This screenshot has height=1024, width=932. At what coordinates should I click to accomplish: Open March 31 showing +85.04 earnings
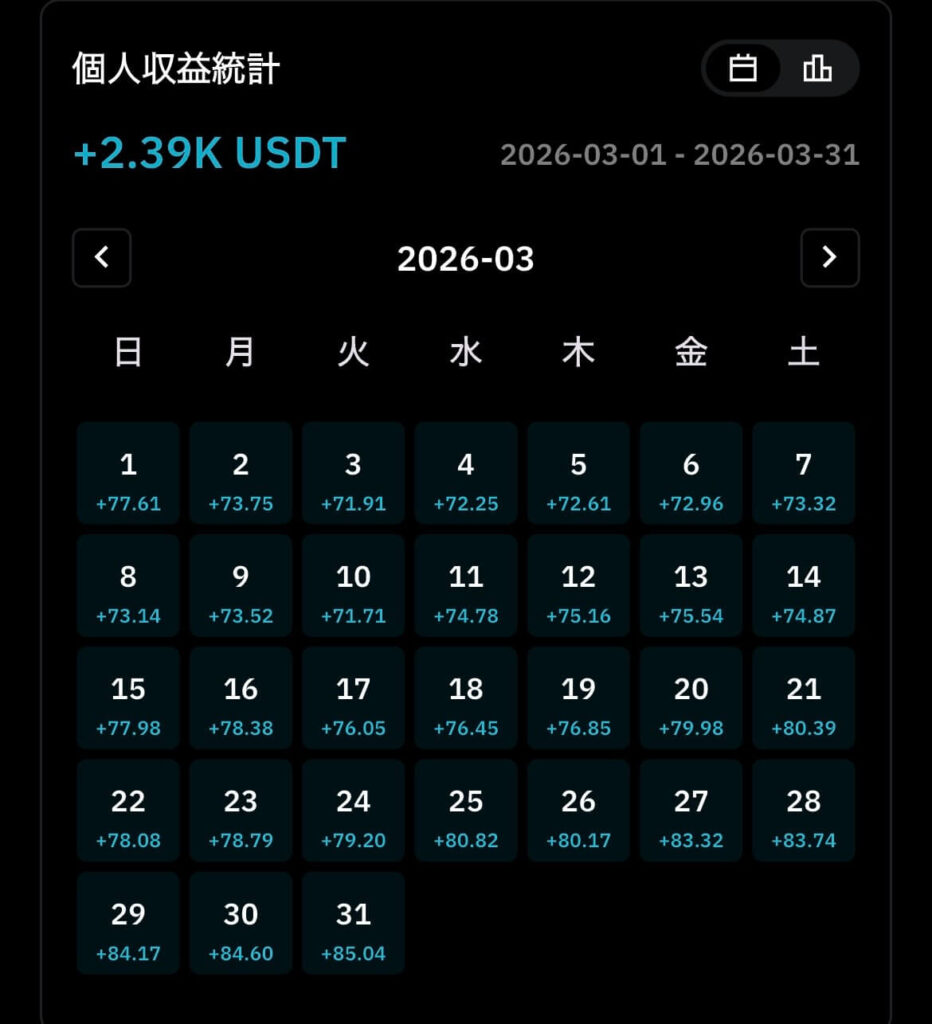pyautogui.click(x=353, y=922)
